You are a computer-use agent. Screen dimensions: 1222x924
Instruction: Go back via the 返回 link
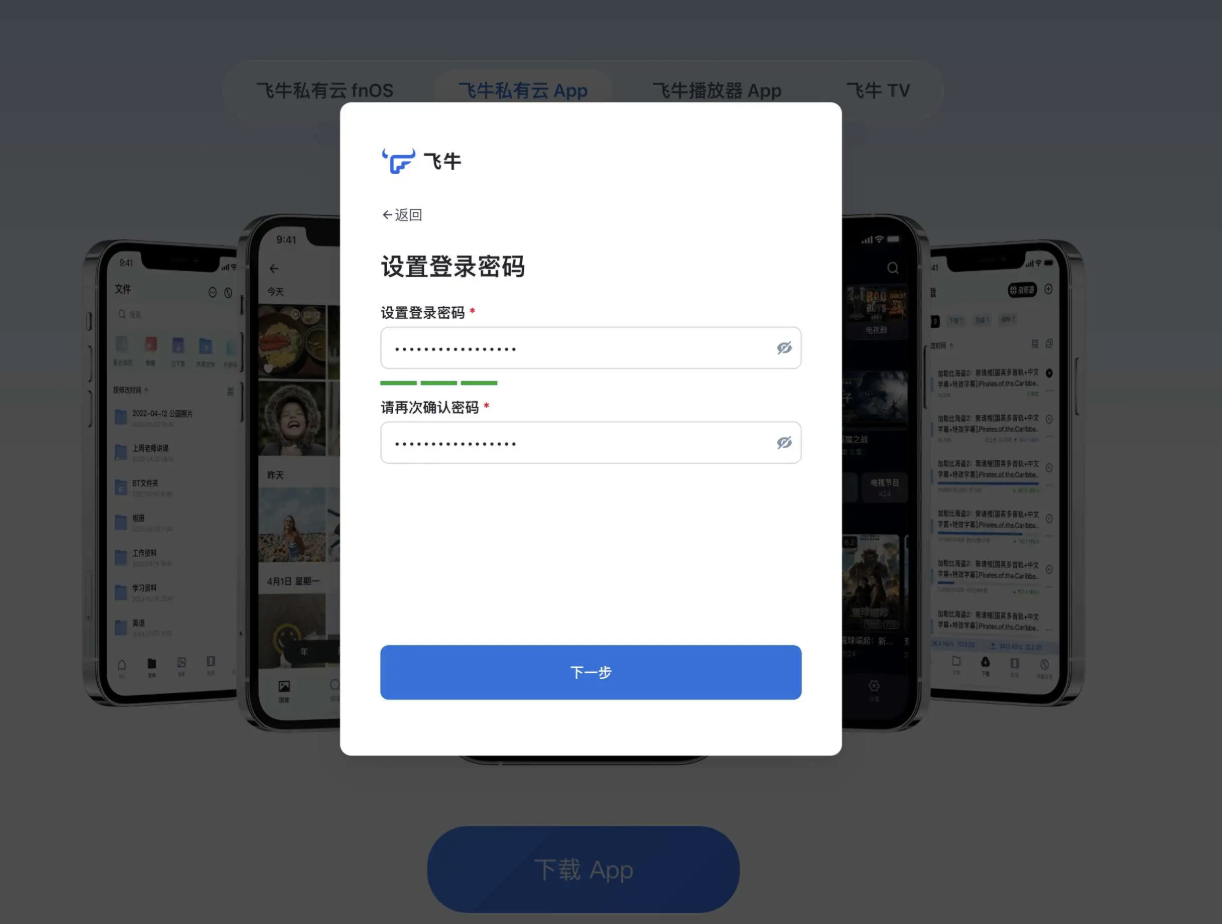click(402, 215)
